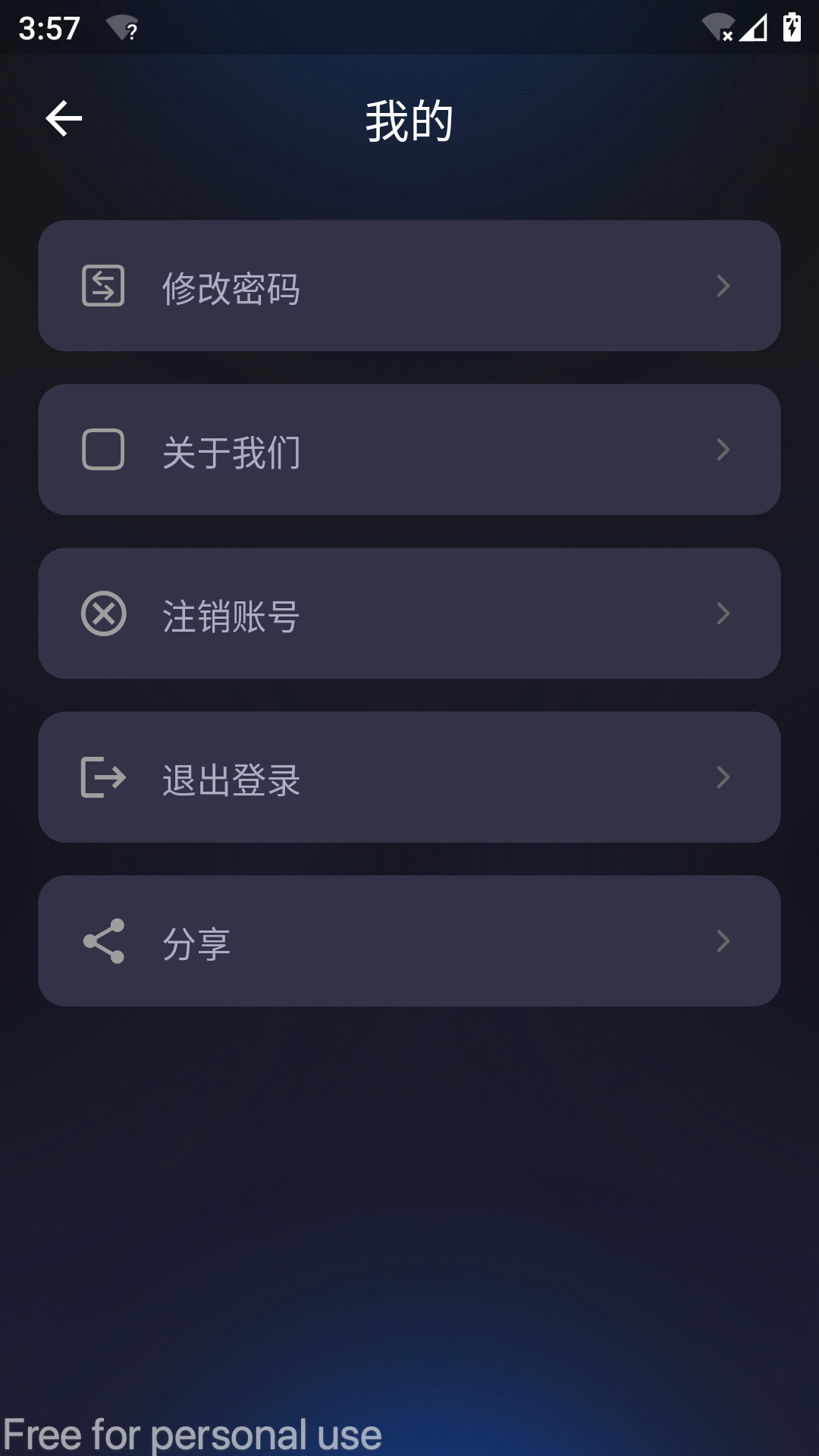Open 关于我们 (about us)

point(409,450)
